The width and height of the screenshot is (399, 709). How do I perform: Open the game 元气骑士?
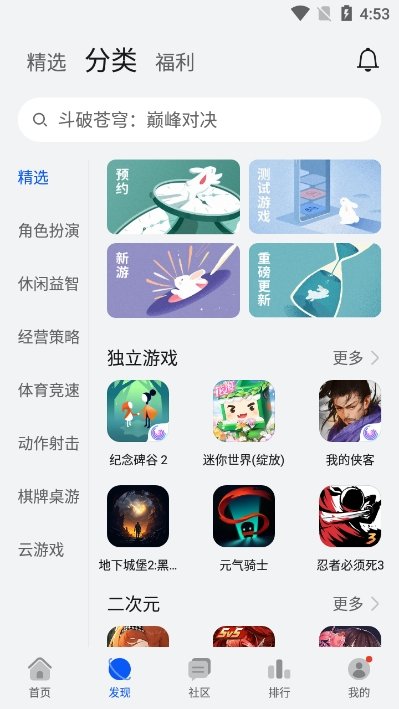(244, 528)
